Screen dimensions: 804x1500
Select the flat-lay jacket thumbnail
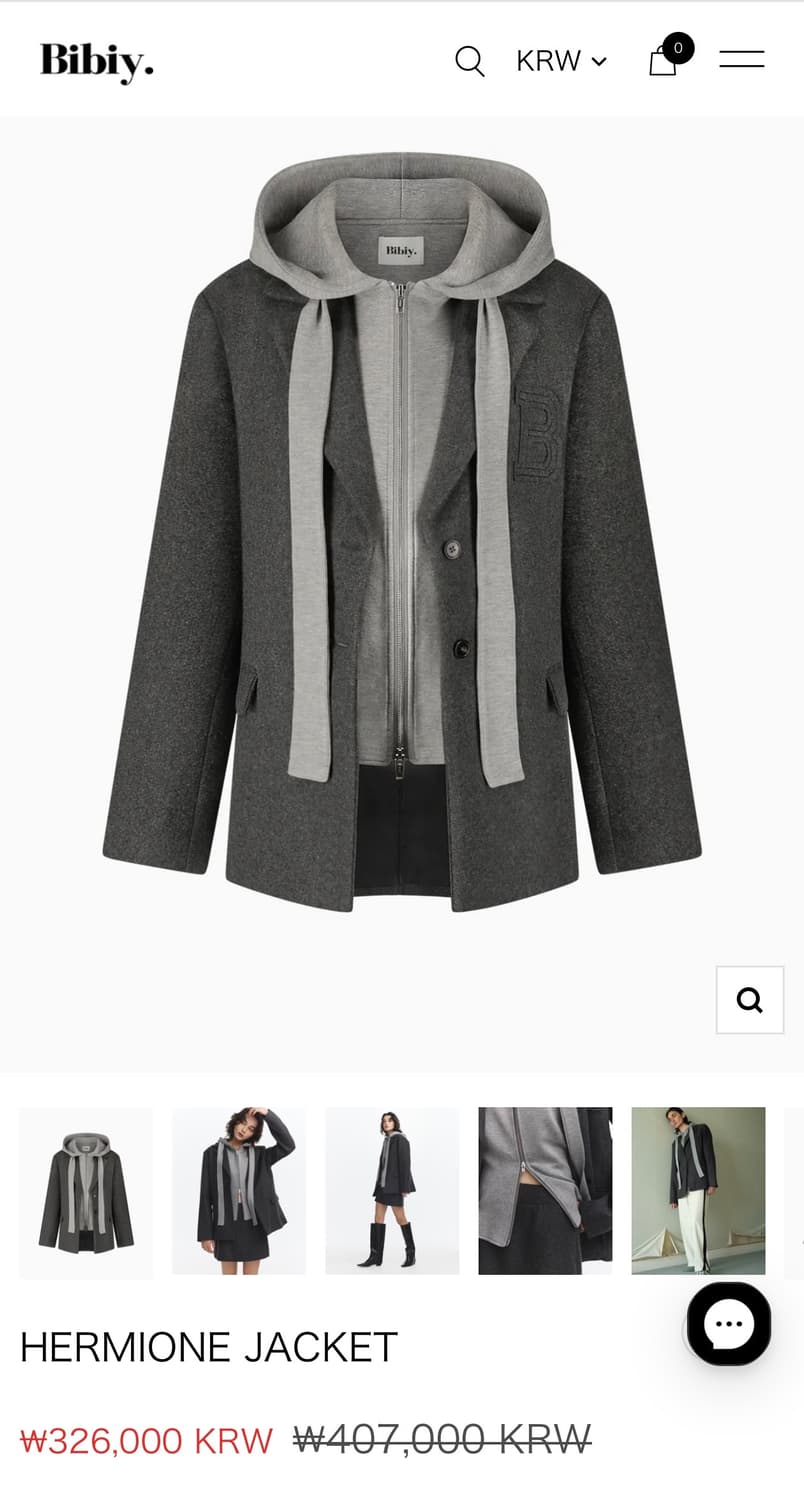pos(86,1191)
